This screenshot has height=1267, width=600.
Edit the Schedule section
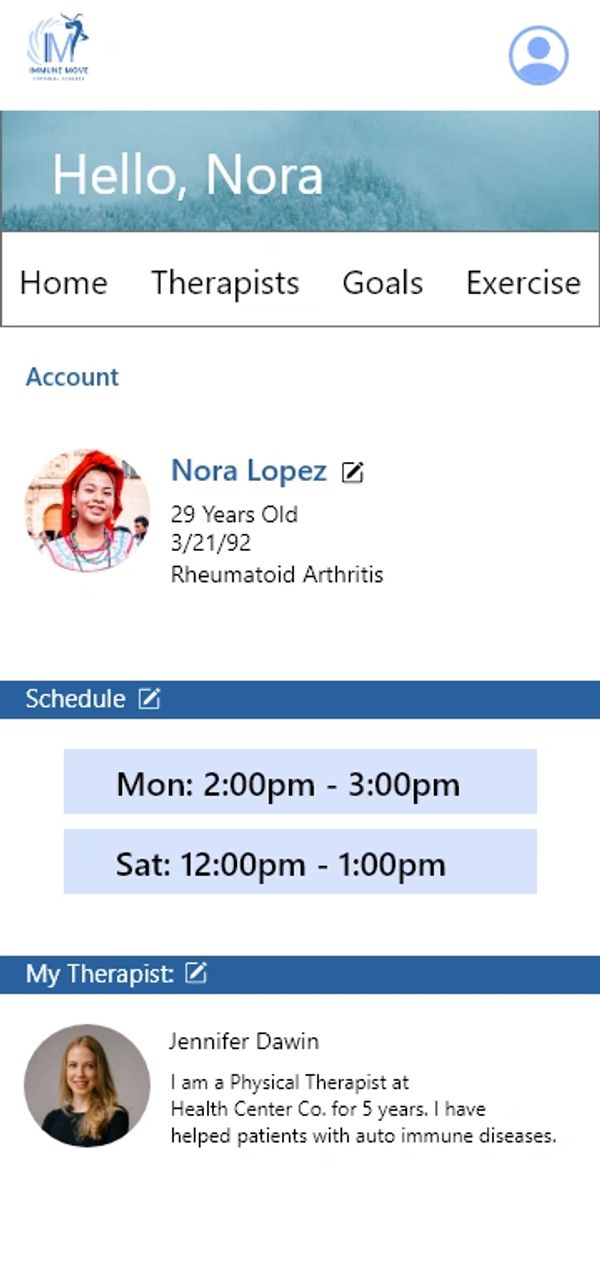coord(149,699)
